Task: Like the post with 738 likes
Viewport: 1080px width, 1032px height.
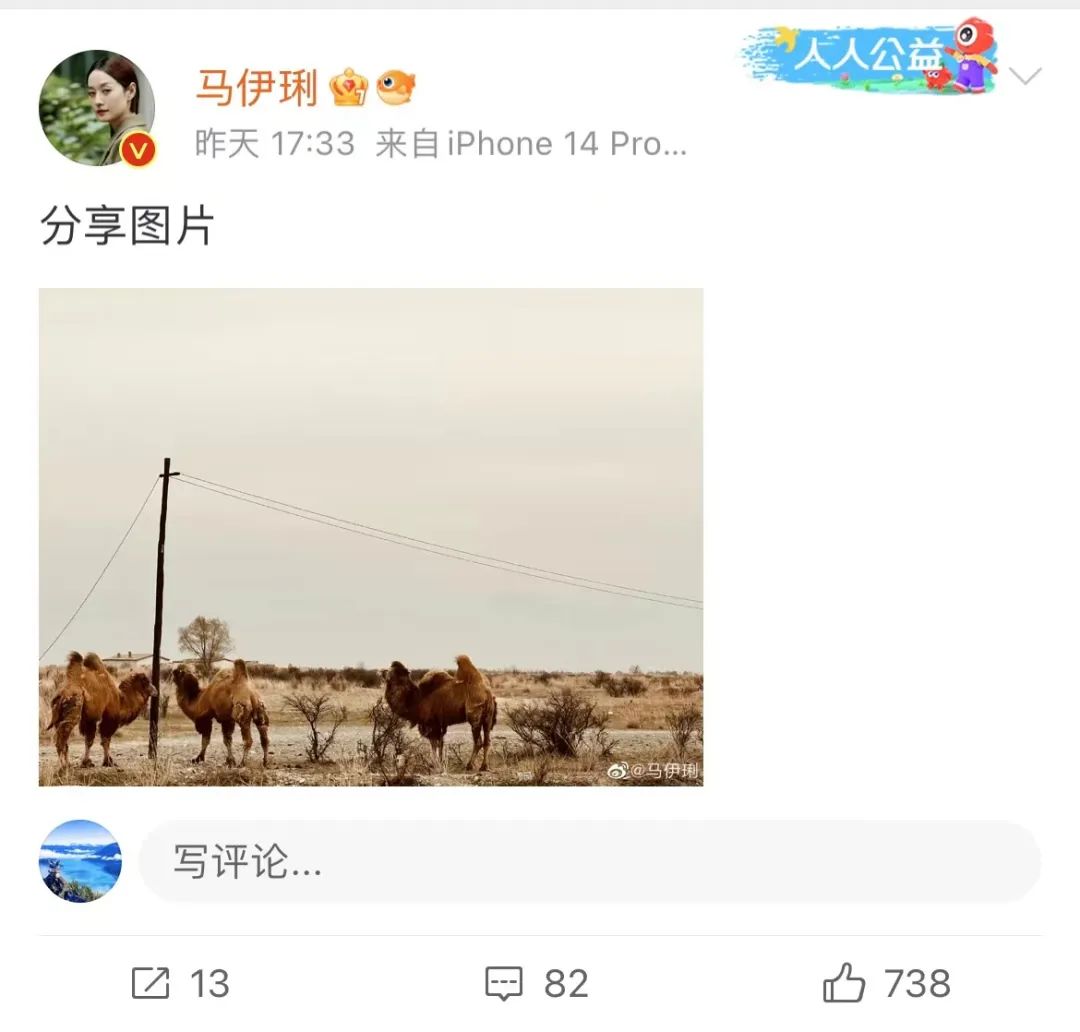Action: [886, 983]
